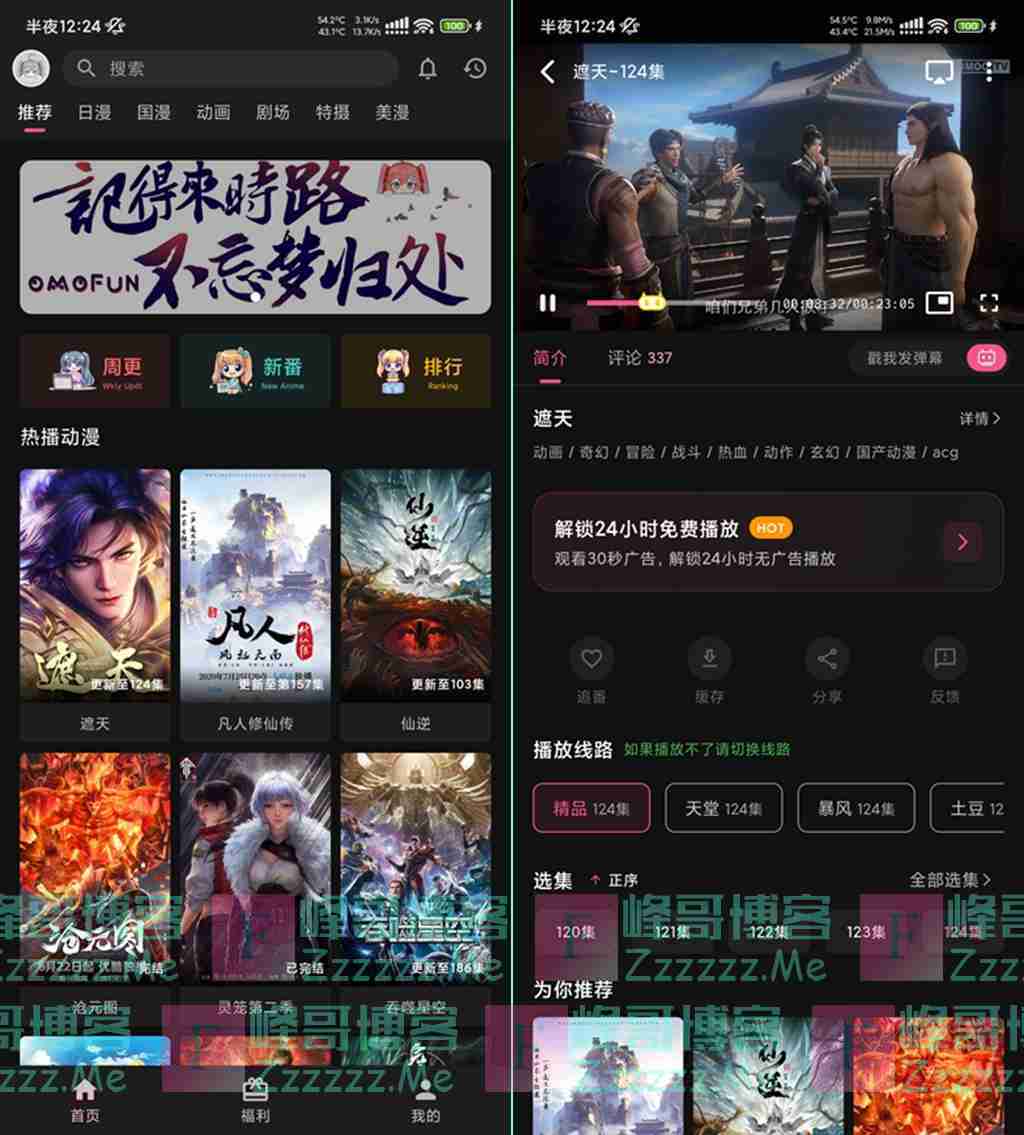Open 详情 details for 遮天

[979, 418]
